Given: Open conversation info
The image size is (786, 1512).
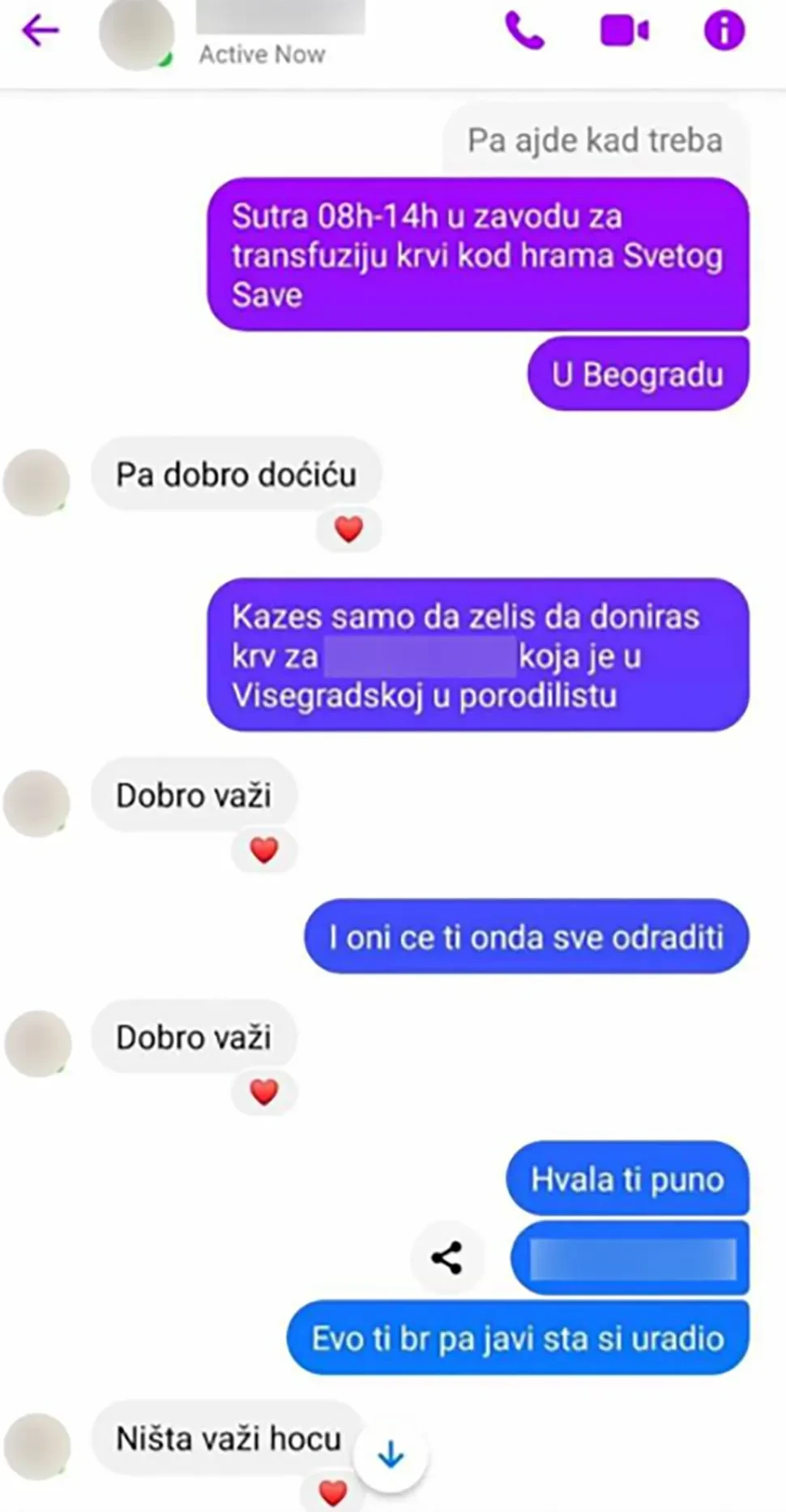Looking at the screenshot, I should coord(724,31).
